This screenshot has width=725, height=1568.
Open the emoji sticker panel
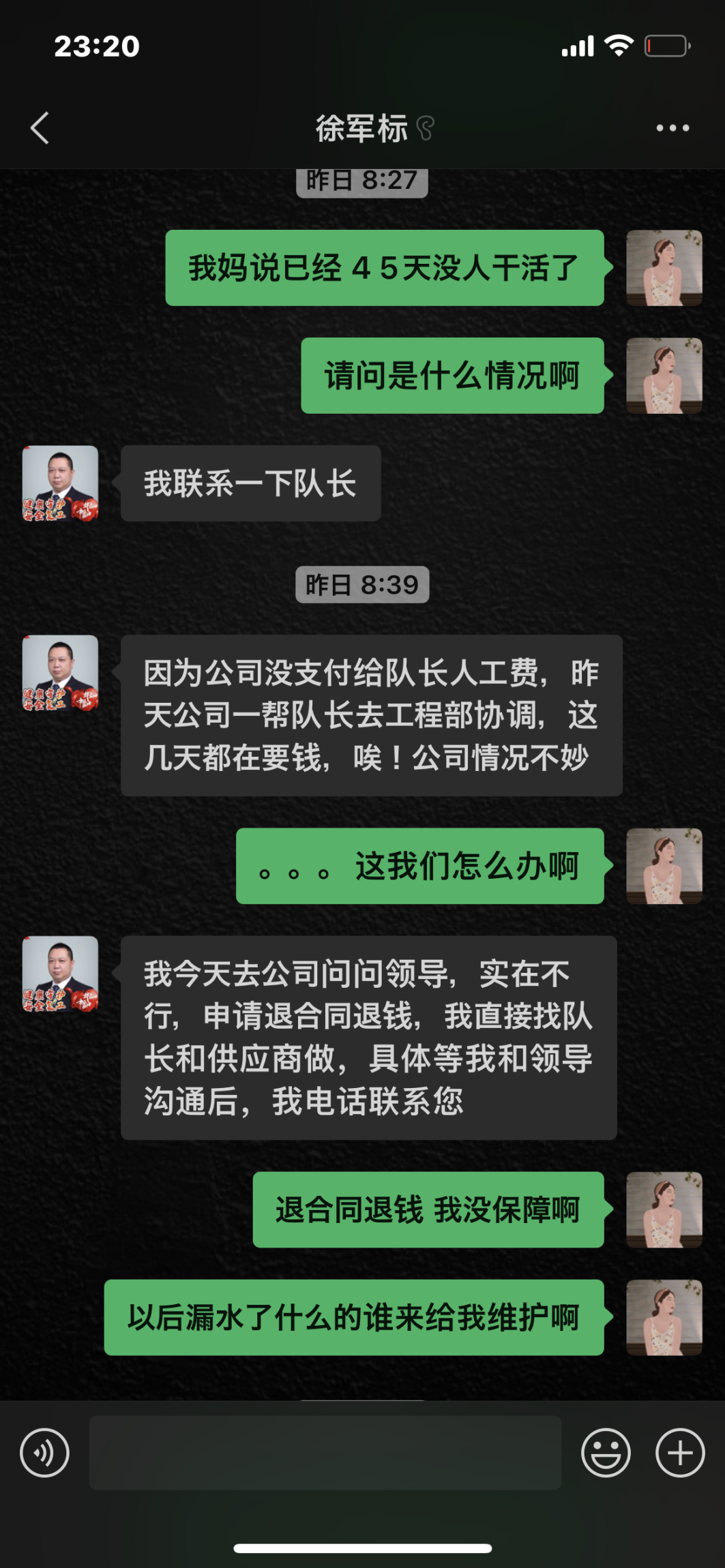(x=605, y=1452)
